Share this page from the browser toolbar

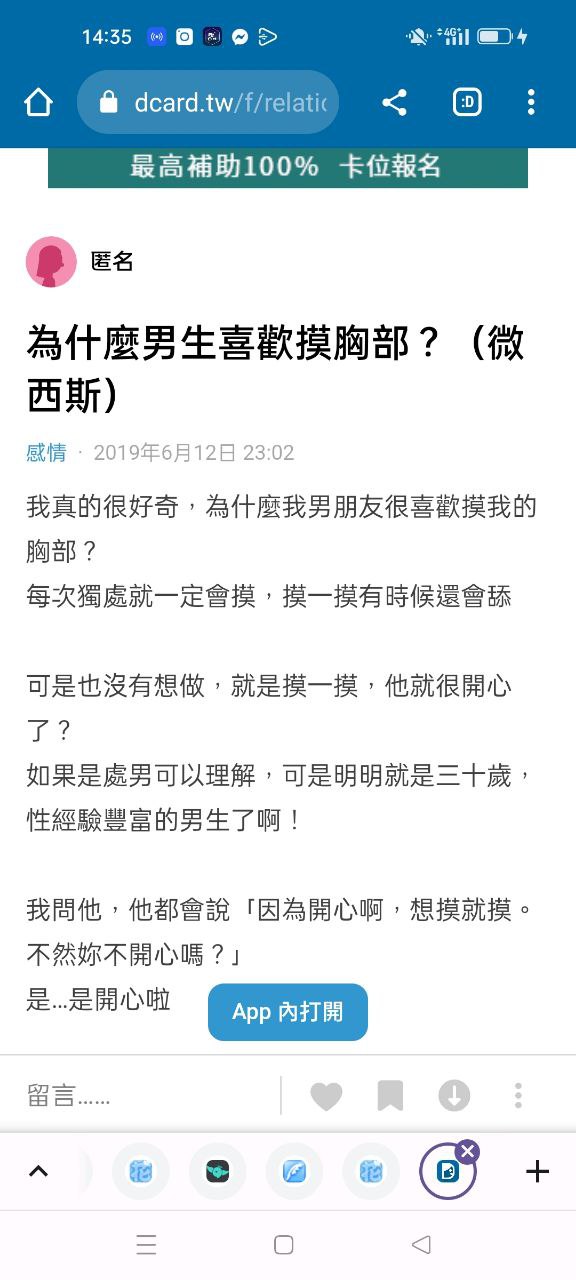(x=394, y=102)
